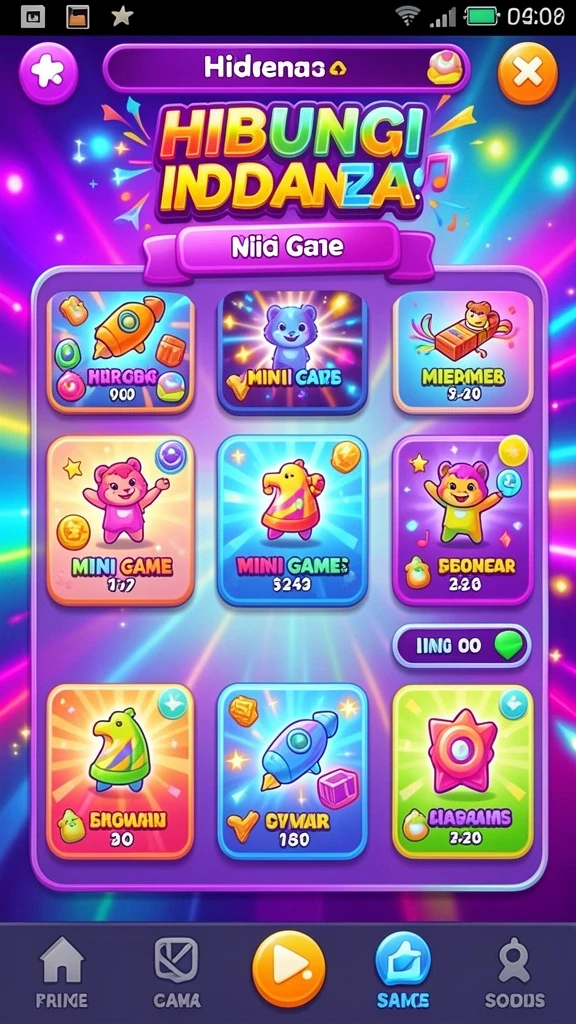The width and height of the screenshot is (576, 1024).
Task: Open the SODDS tab
Action: tap(515, 971)
